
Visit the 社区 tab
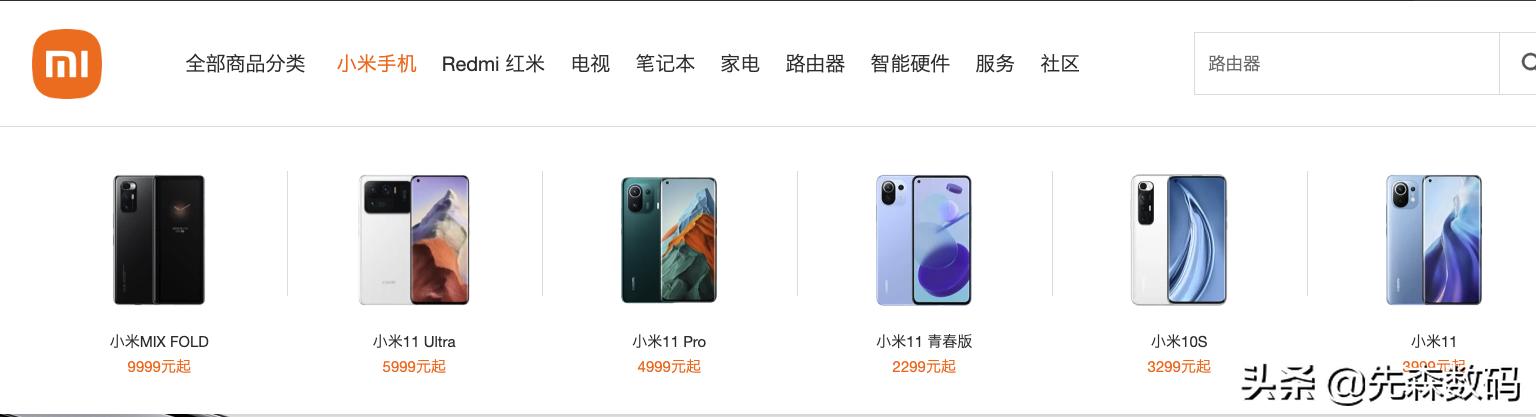pos(1060,64)
